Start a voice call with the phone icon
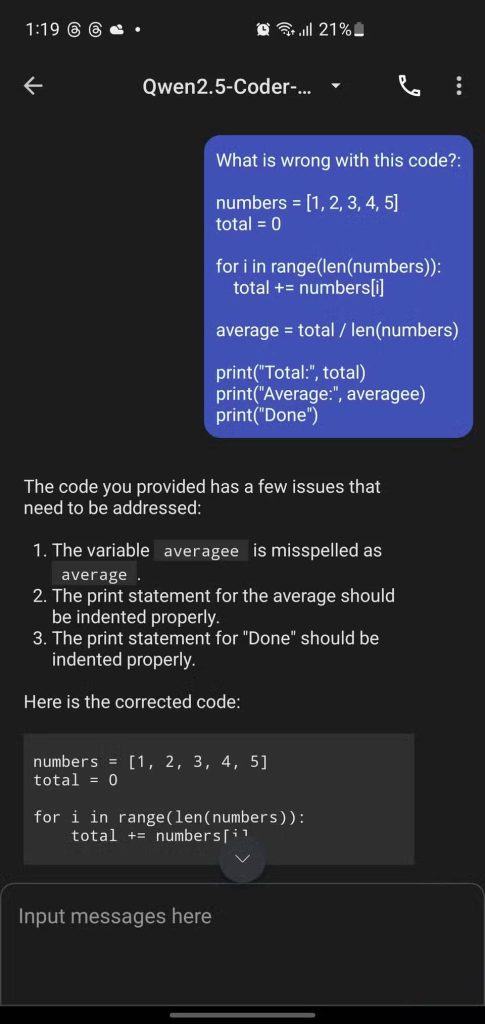 [410, 86]
